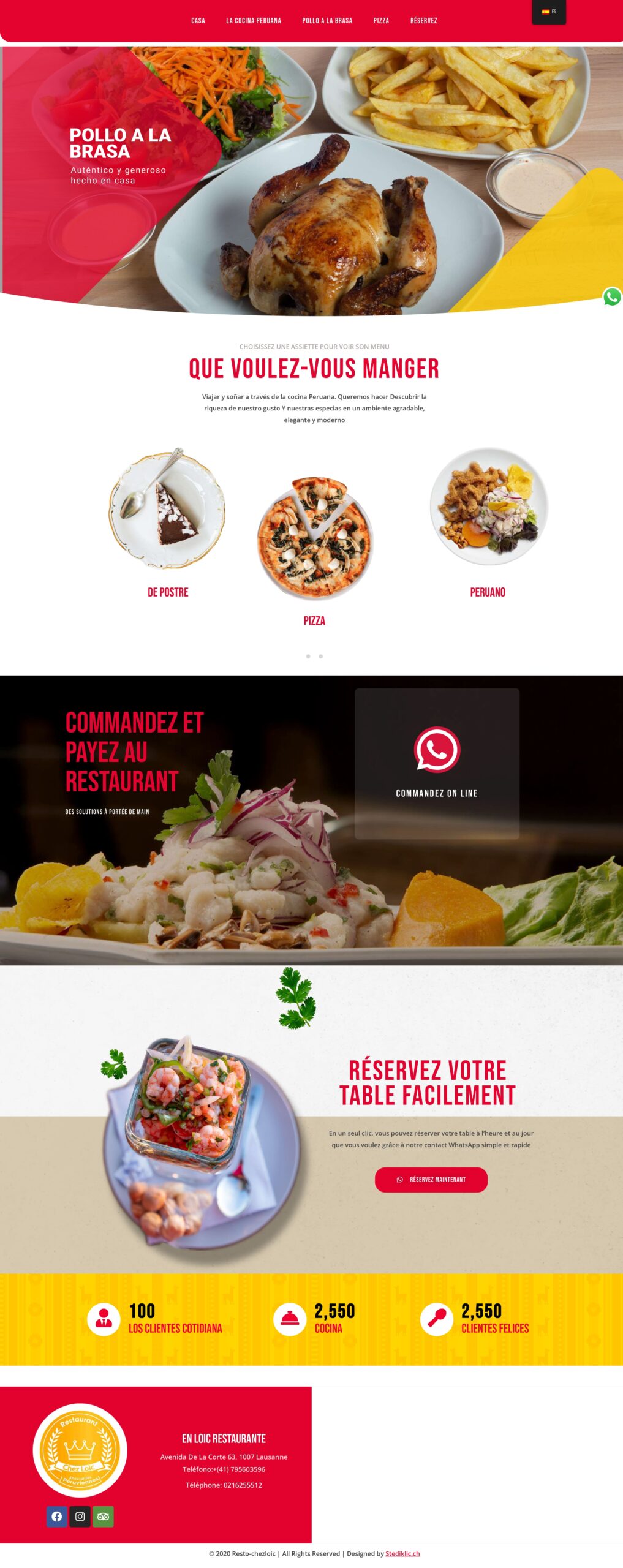Go to La Cocina Peruana page
Viewport: 623px width, 1568px height.
[x=254, y=21]
